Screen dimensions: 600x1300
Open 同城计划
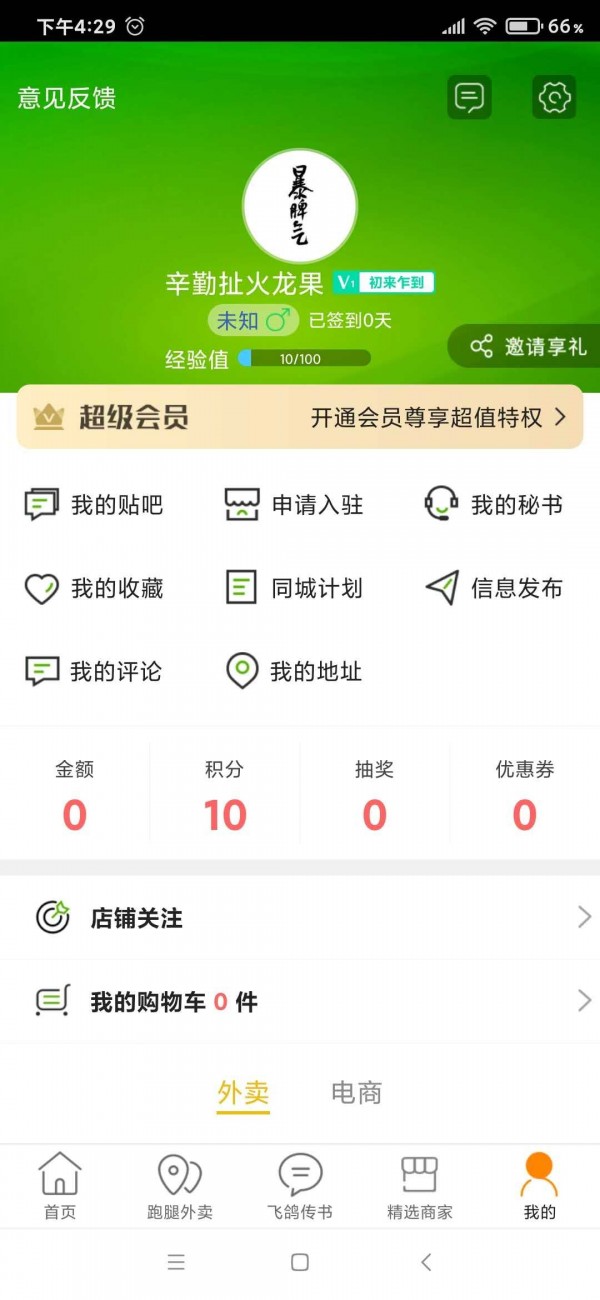(294, 588)
